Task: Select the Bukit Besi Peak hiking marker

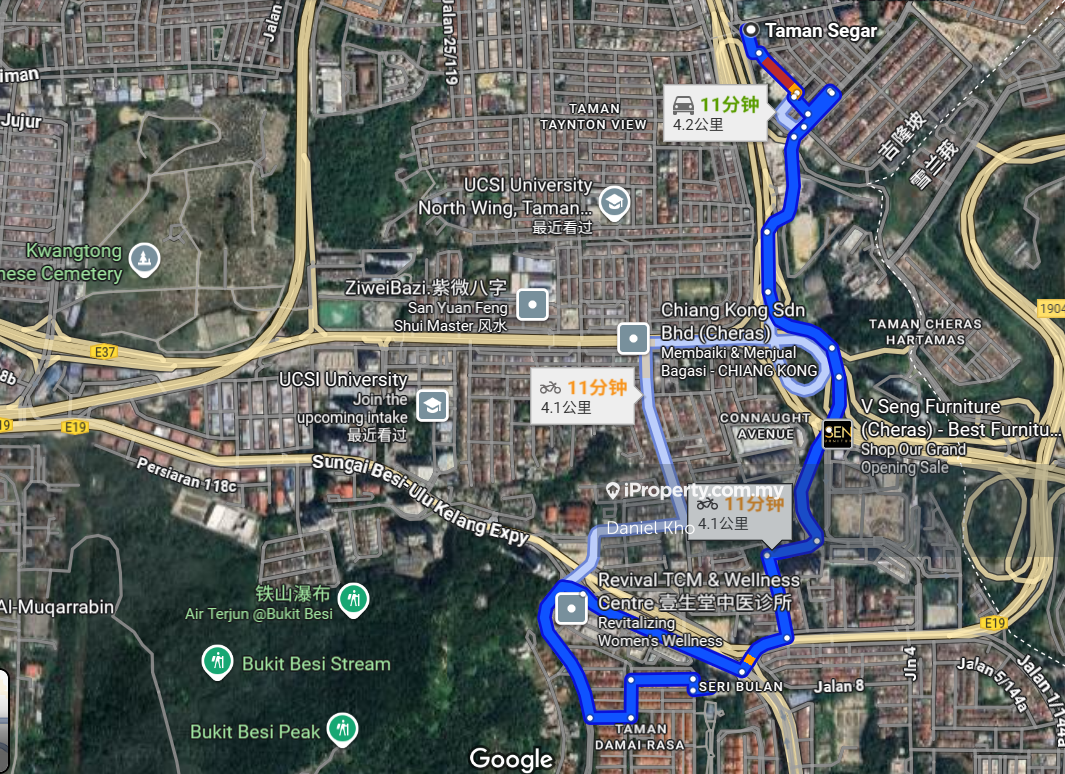Action: click(x=343, y=729)
